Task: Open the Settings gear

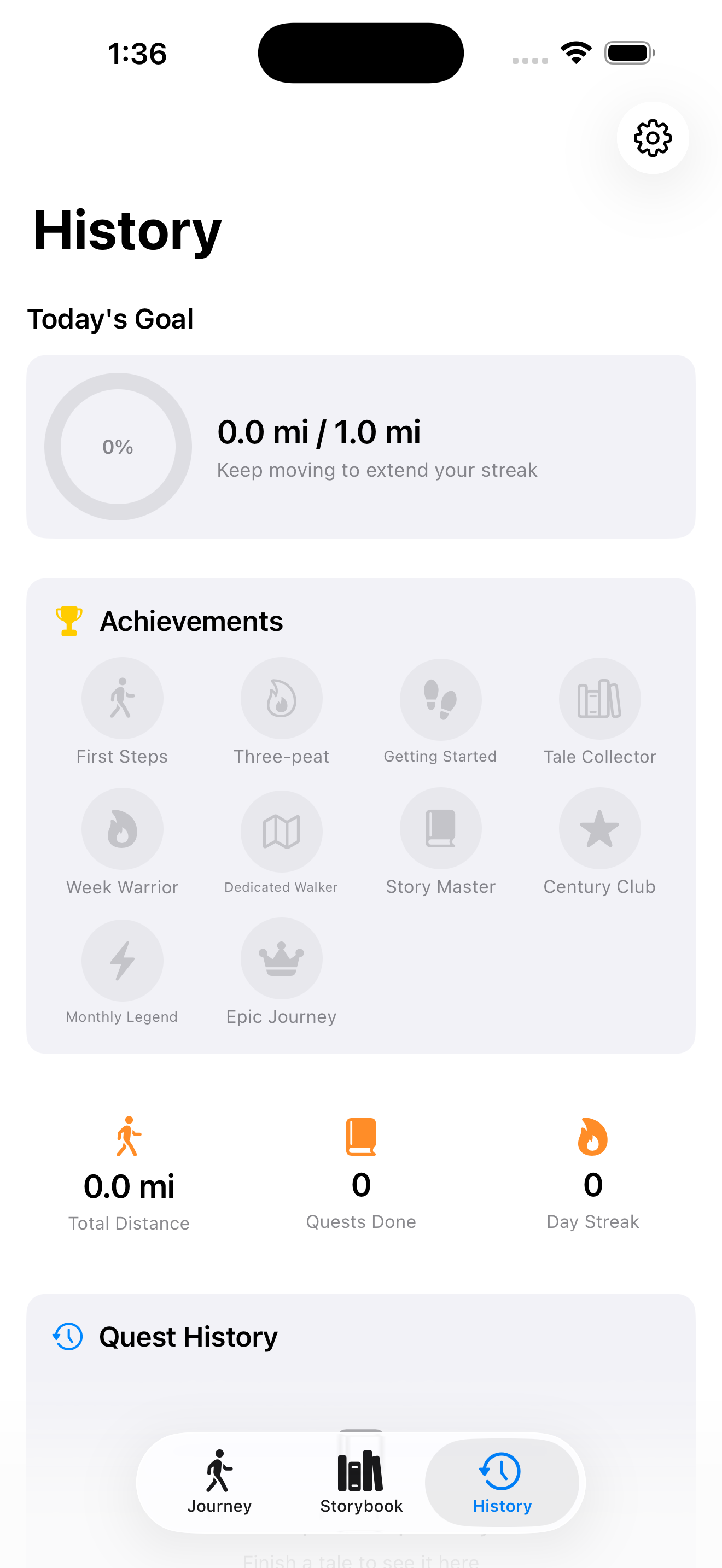Action: coord(652,138)
